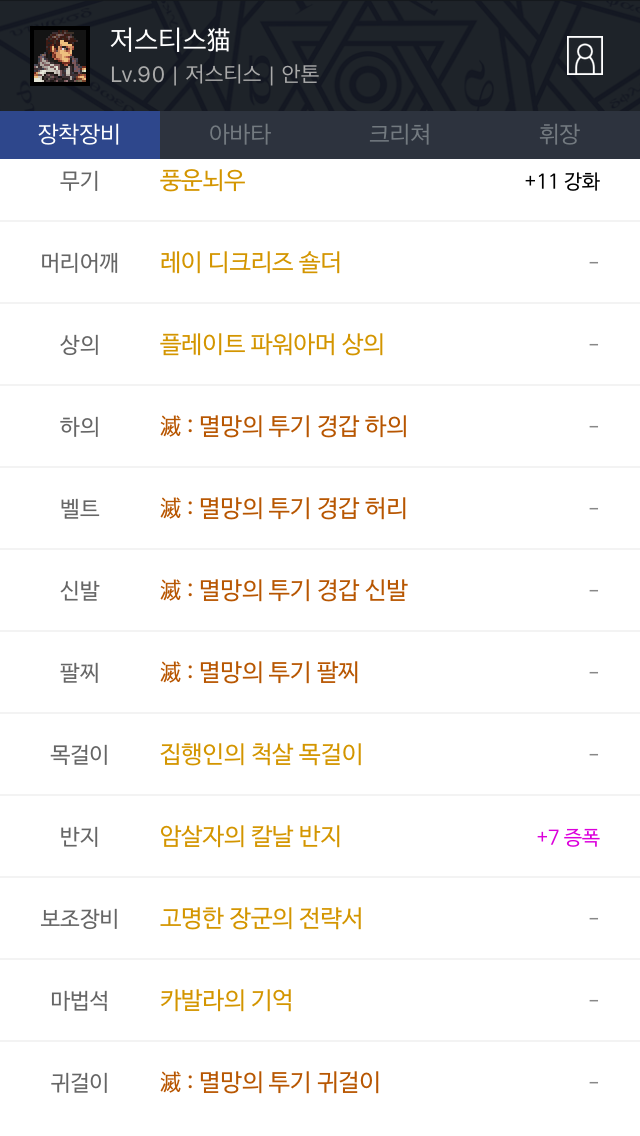Tap the 저스티스猫 character avatar
Viewport: 640px width, 1136px height.
coord(59,56)
